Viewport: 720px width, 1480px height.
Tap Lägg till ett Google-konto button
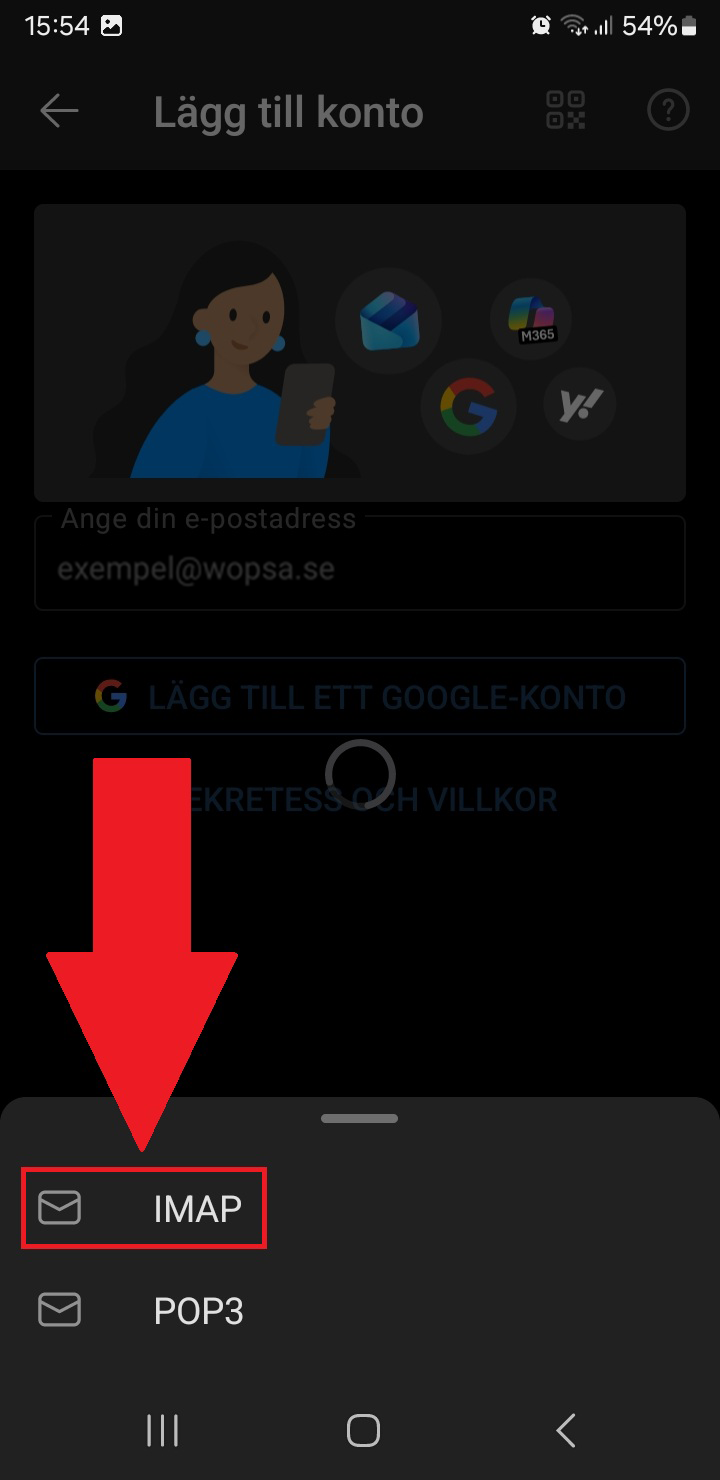[x=360, y=696]
